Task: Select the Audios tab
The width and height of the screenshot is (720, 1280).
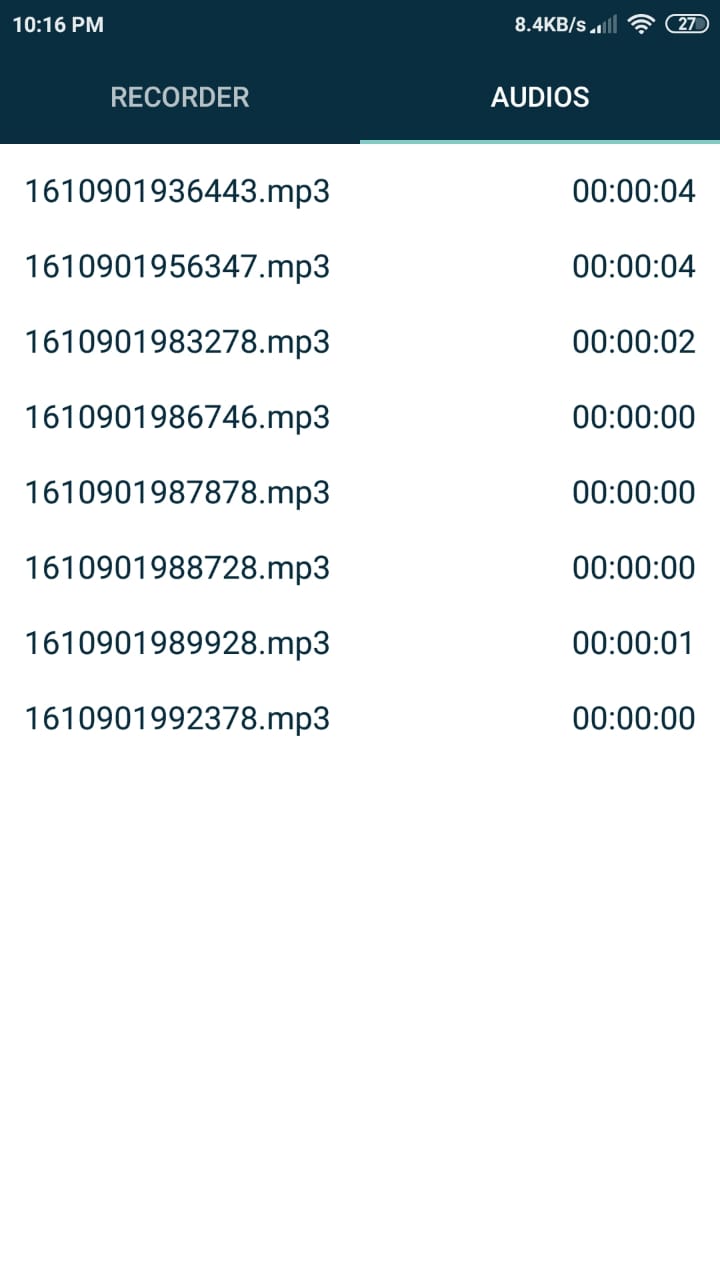Action: click(x=540, y=97)
